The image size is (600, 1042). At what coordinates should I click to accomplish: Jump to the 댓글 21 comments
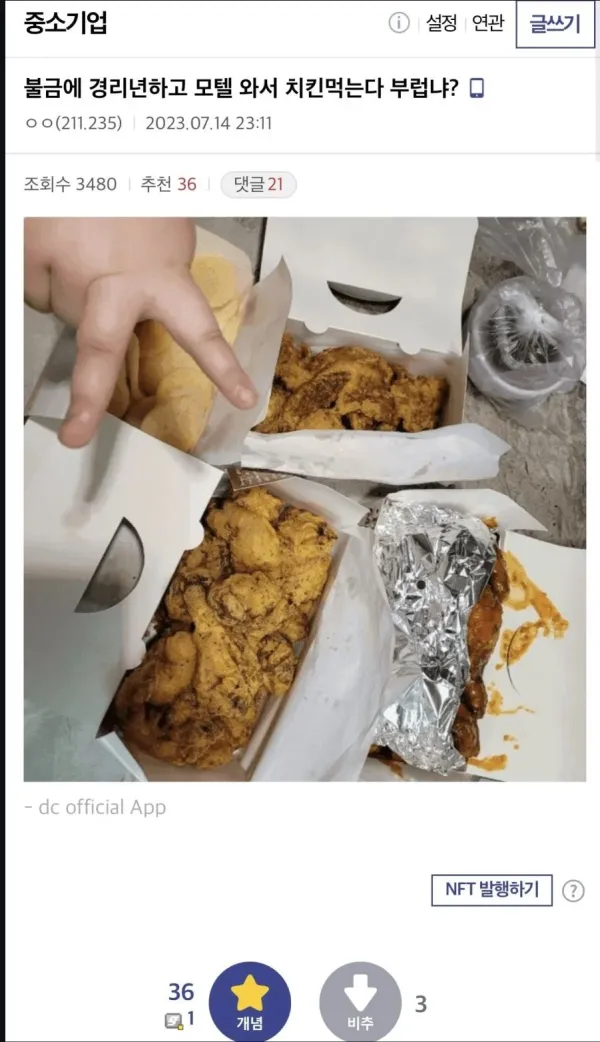tap(258, 184)
